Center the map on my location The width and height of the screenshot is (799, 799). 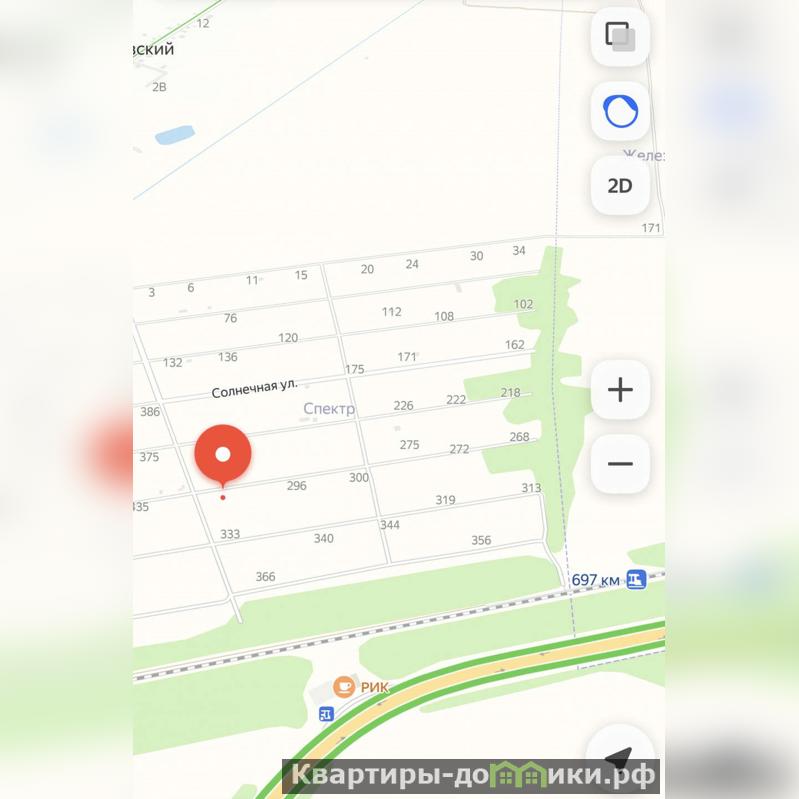620,757
